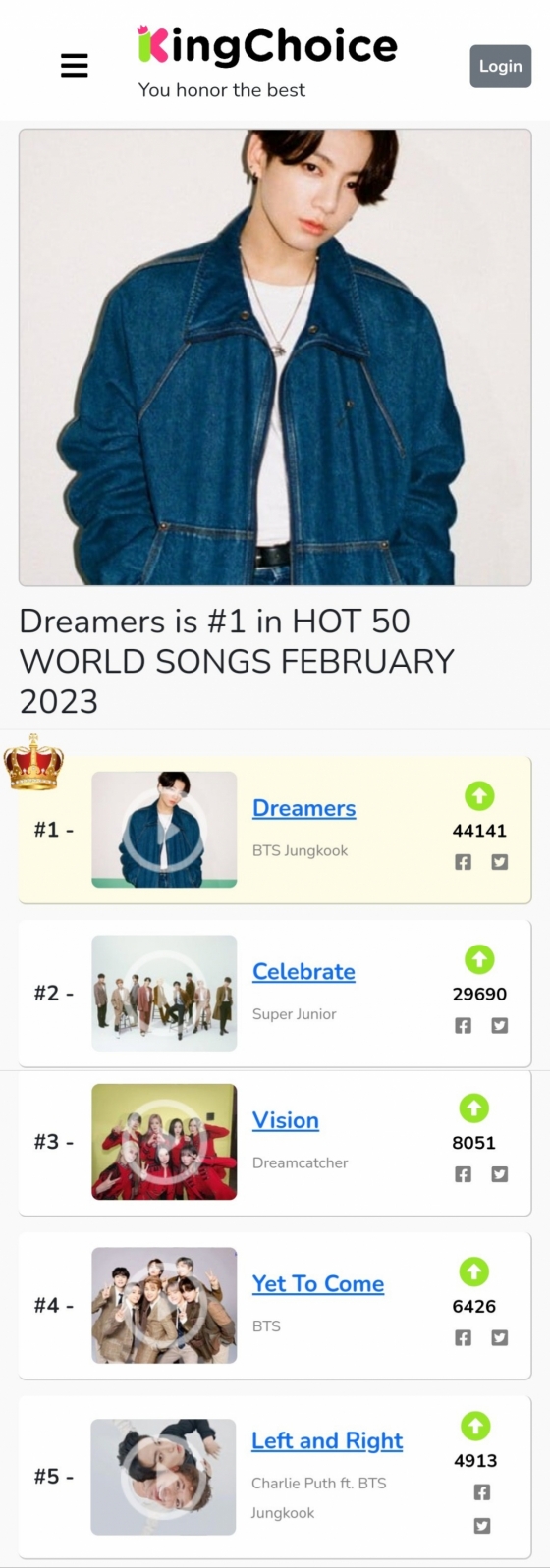Open the Left and Right link
The image size is (550, 1568).
pos(327,1440)
